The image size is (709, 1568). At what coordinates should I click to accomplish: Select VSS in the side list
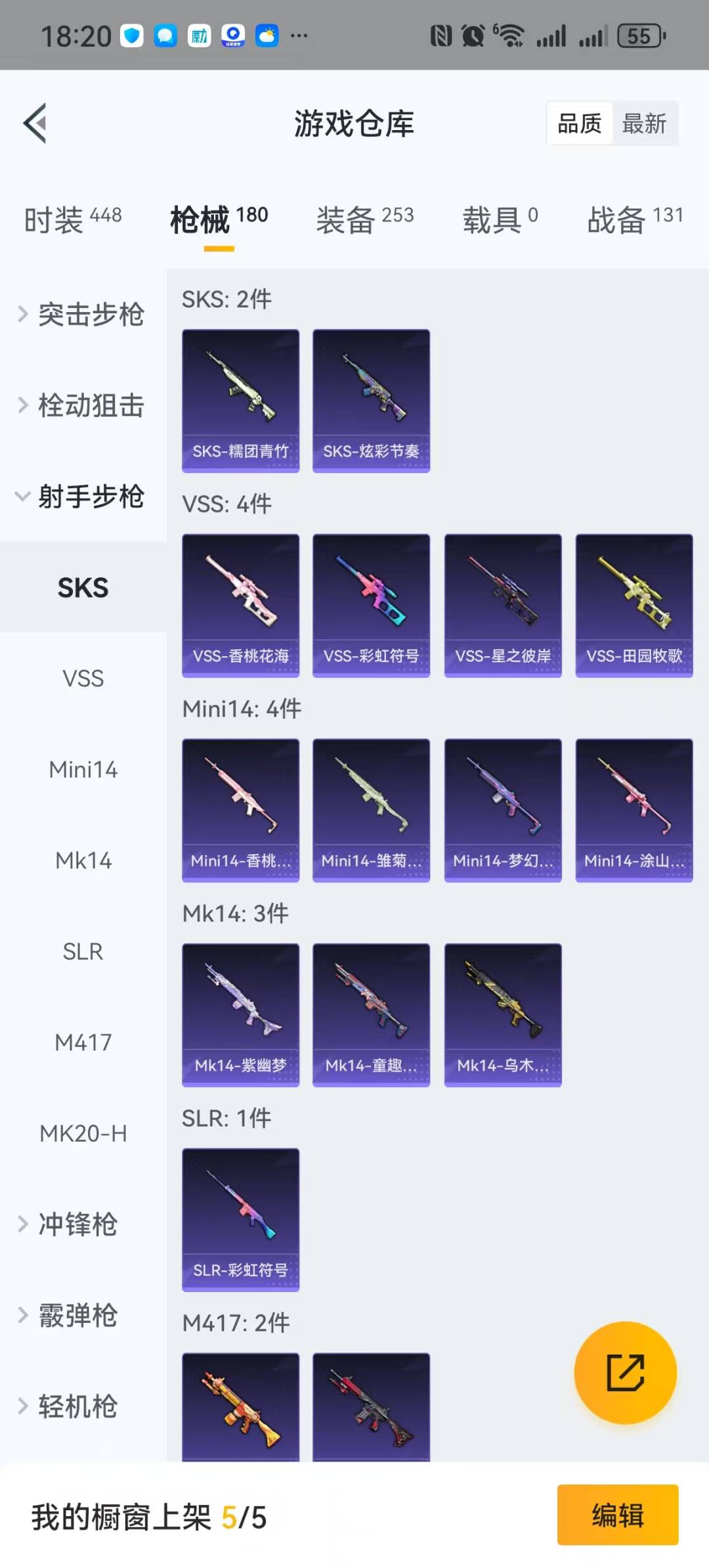pyautogui.click(x=83, y=679)
